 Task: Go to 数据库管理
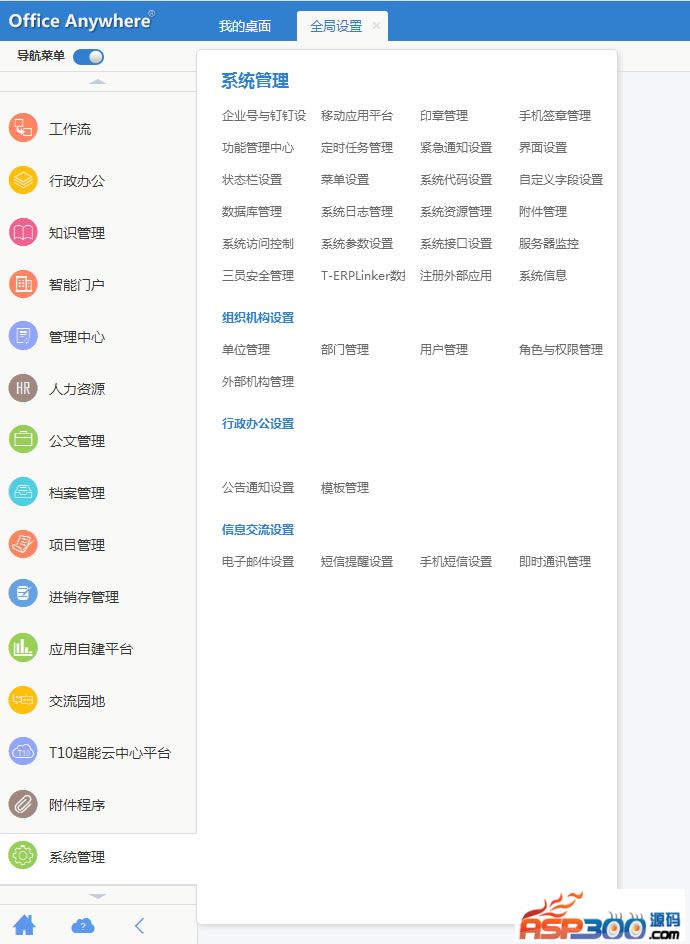click(x=252, y=212)
